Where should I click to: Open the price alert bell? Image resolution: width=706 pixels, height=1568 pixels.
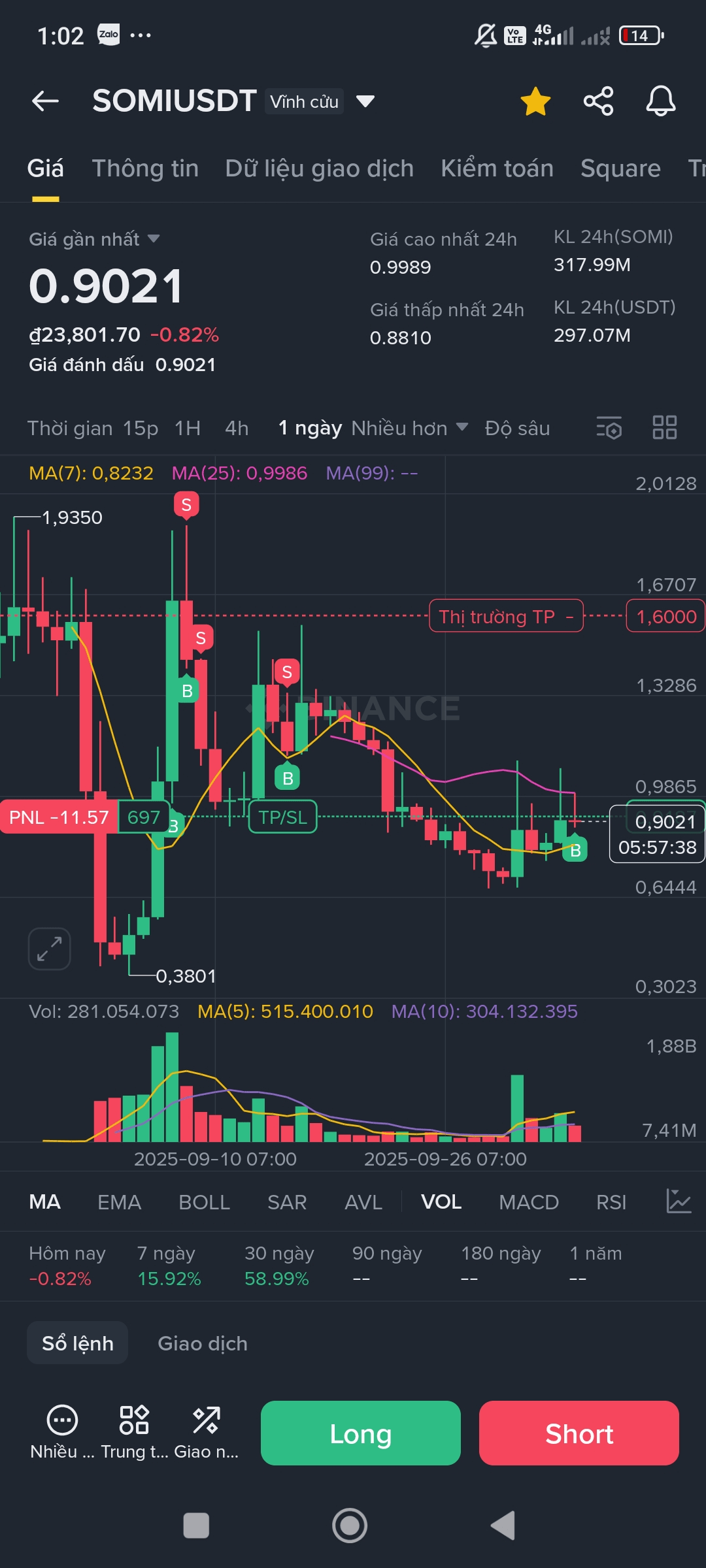click(x=660, y=101)
